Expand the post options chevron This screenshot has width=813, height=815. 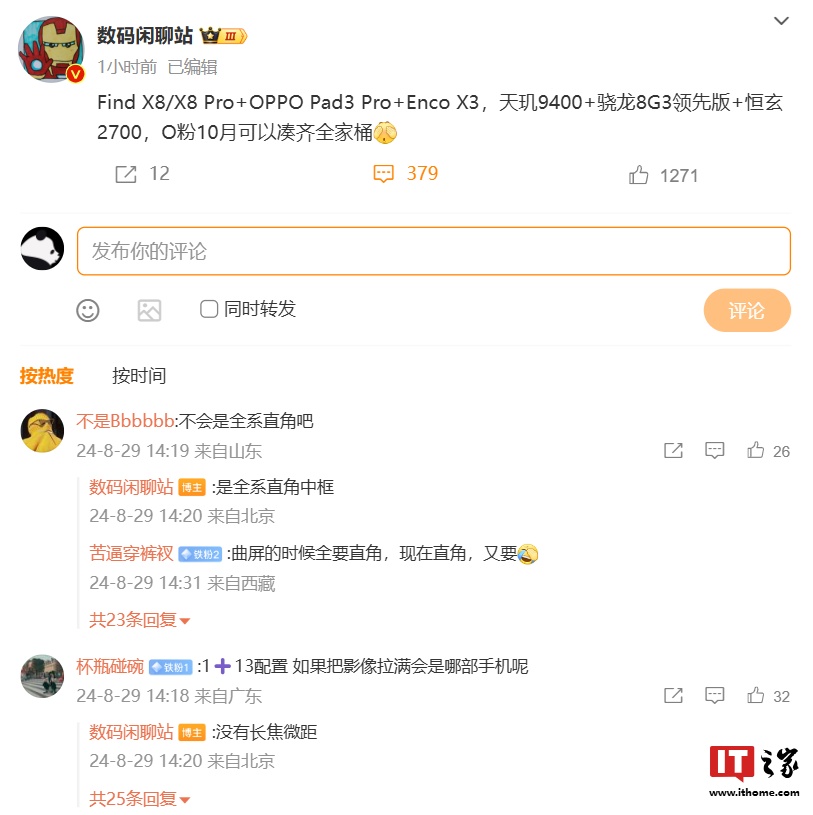pos(782,21)
